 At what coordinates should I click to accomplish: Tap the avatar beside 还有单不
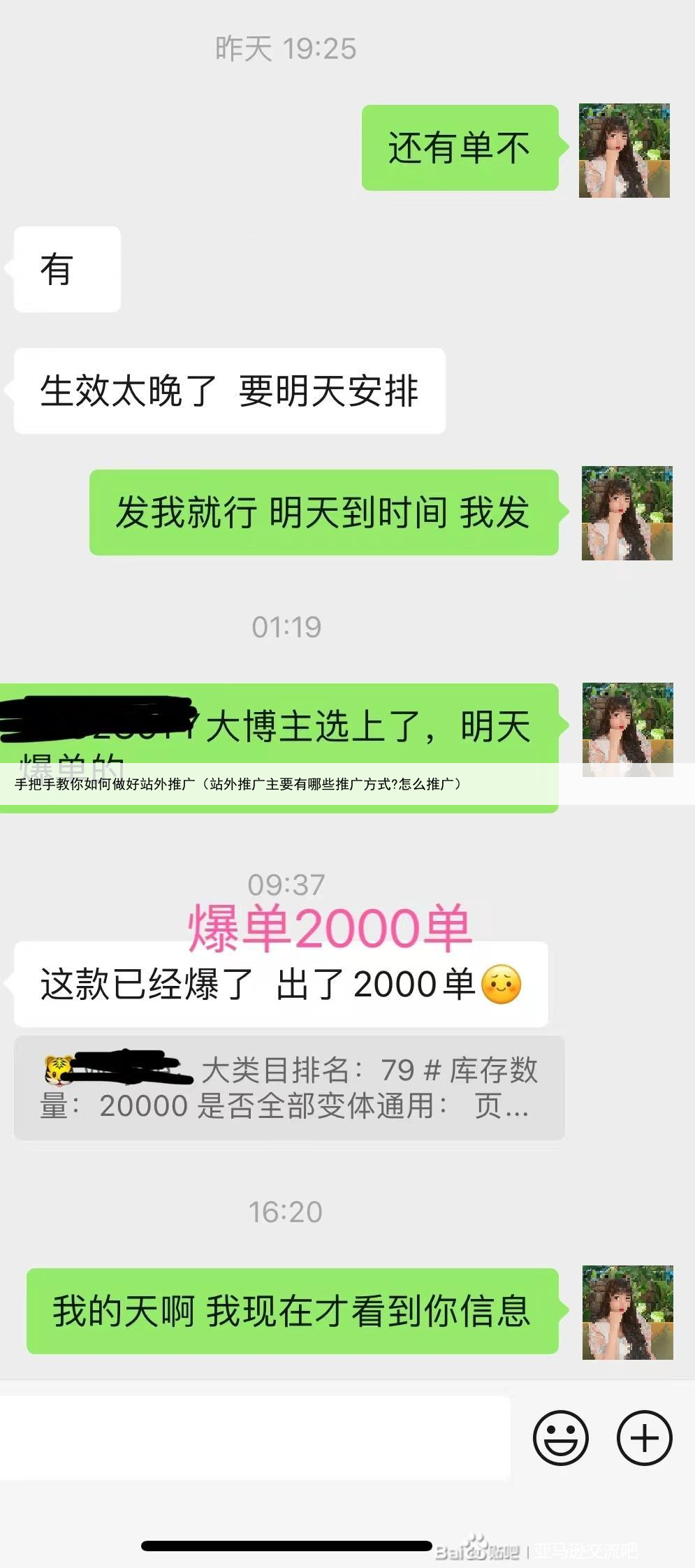coord(624,150)
